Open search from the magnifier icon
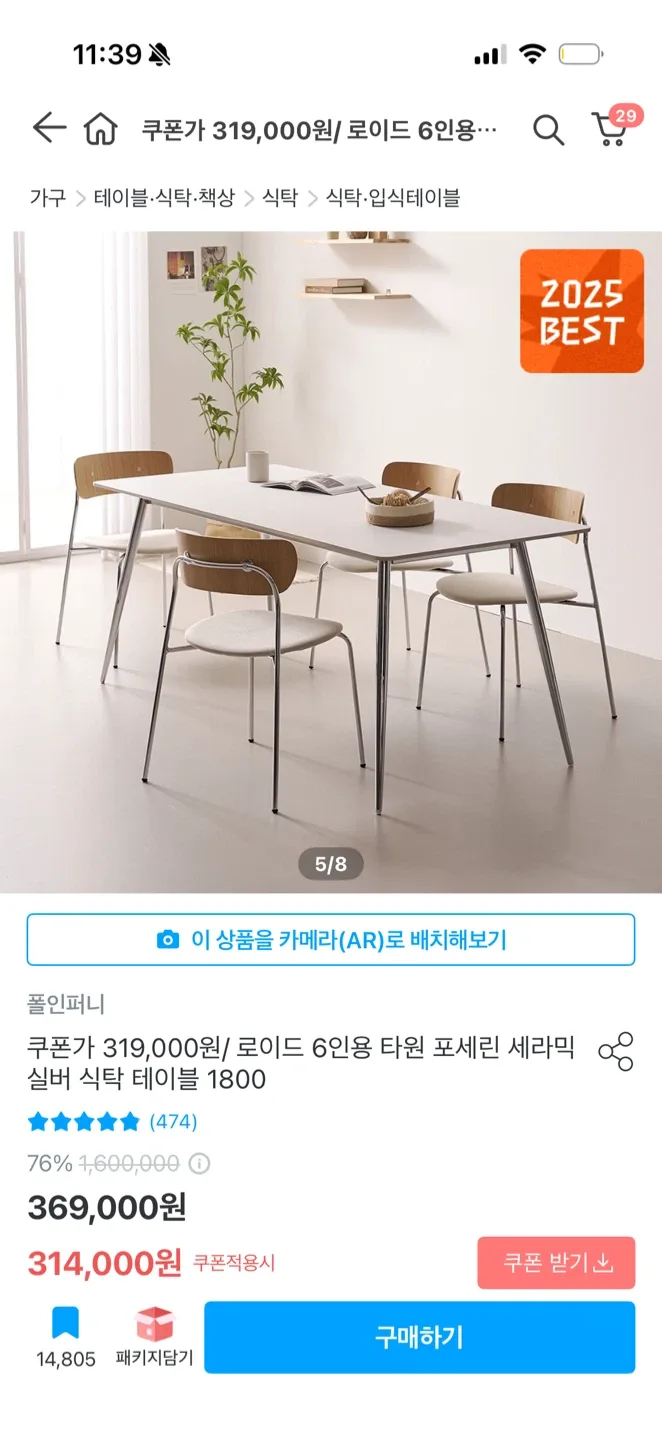Image resolution: width=662 pixels, height=1440 pixels. pyautogui.click(x=547, y=129)
